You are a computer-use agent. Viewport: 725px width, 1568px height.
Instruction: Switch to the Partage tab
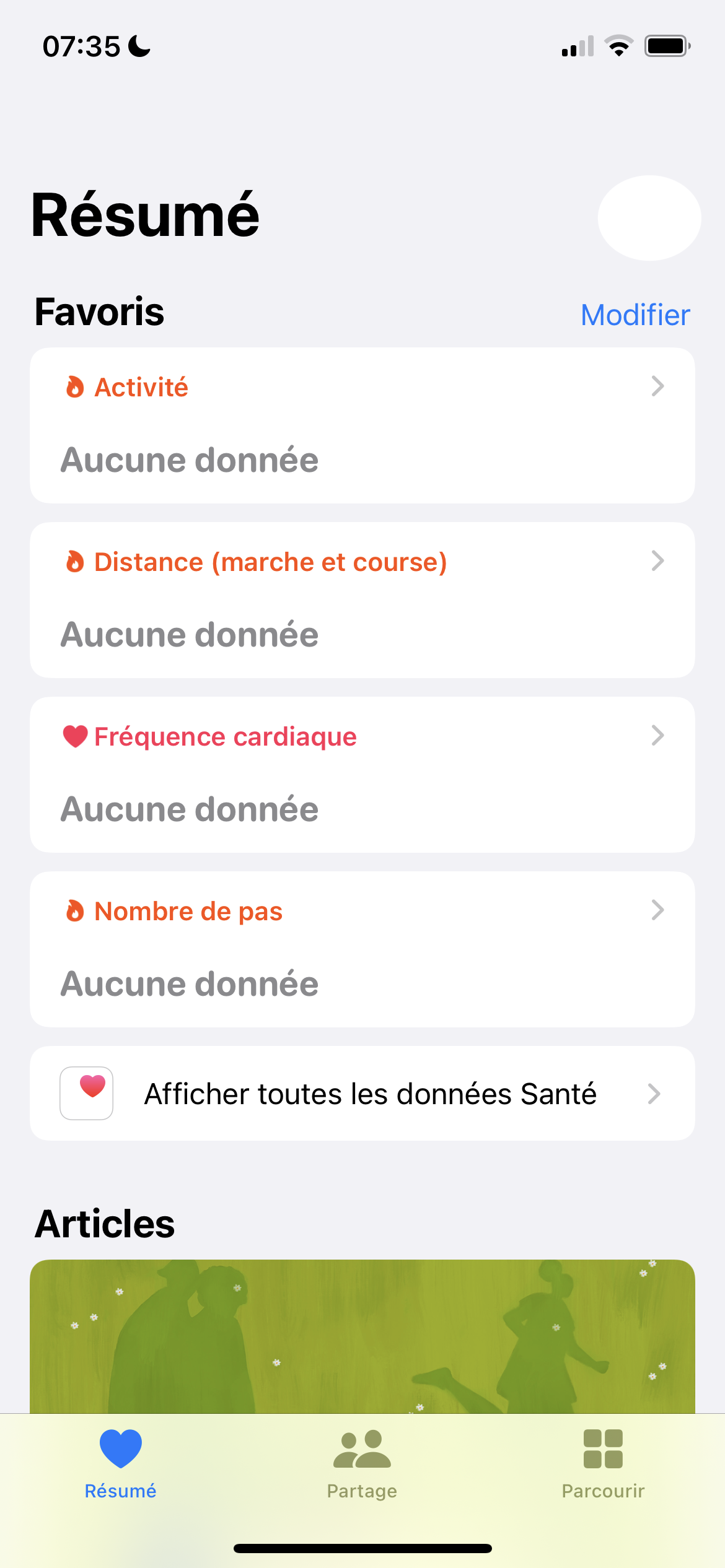[x=362, y=1464]
